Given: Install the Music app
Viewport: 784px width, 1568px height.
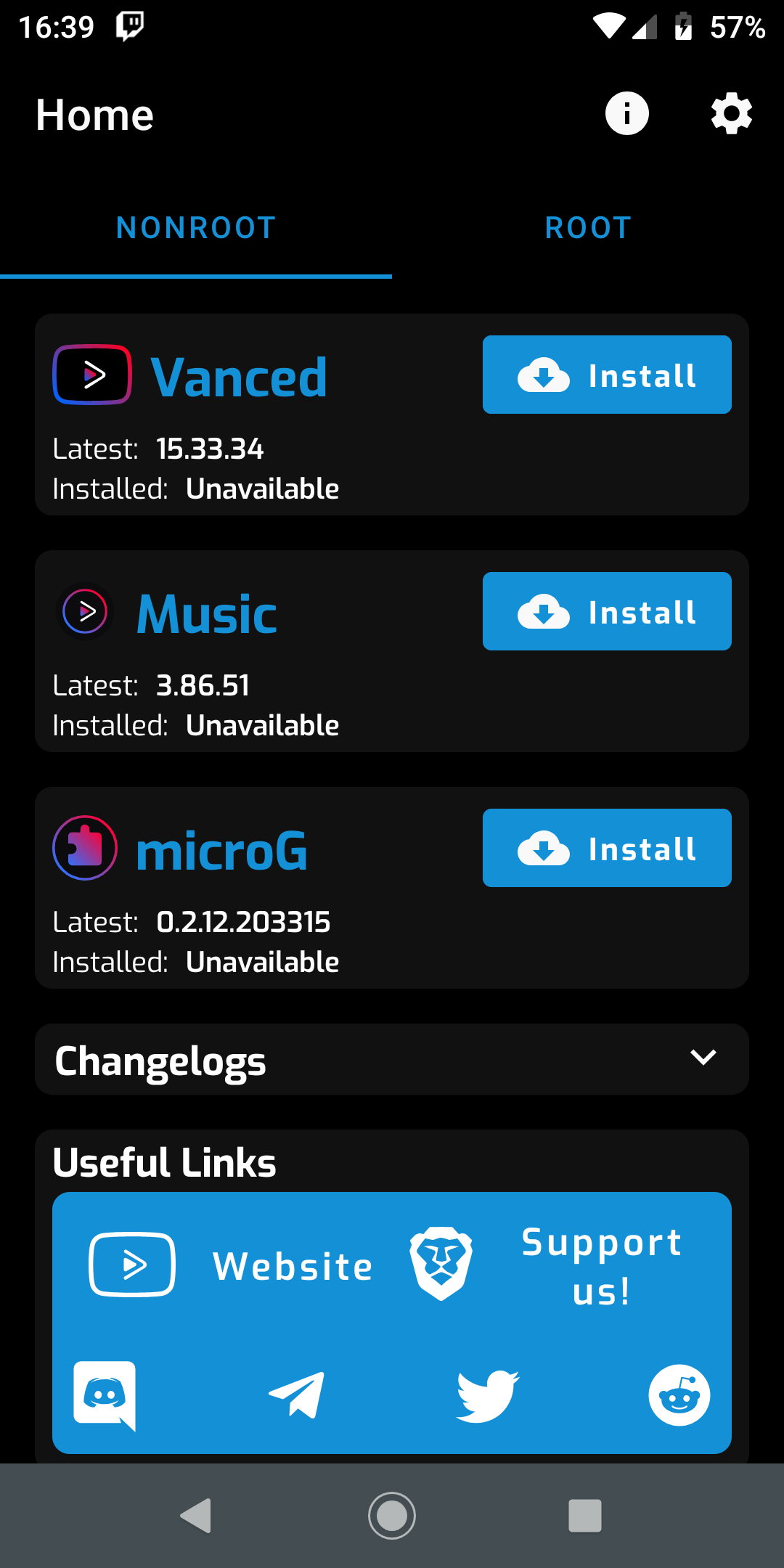Looking at the screenshot, I should pos(606,611).
